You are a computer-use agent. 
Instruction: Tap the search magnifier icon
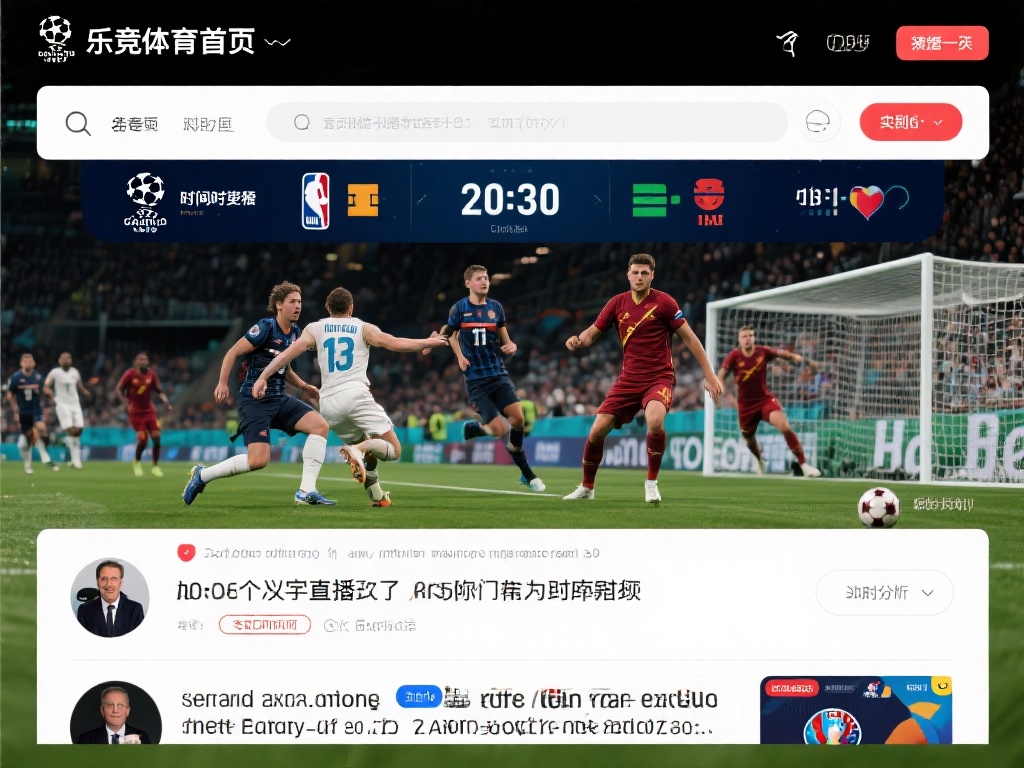(x=78, y=123)
